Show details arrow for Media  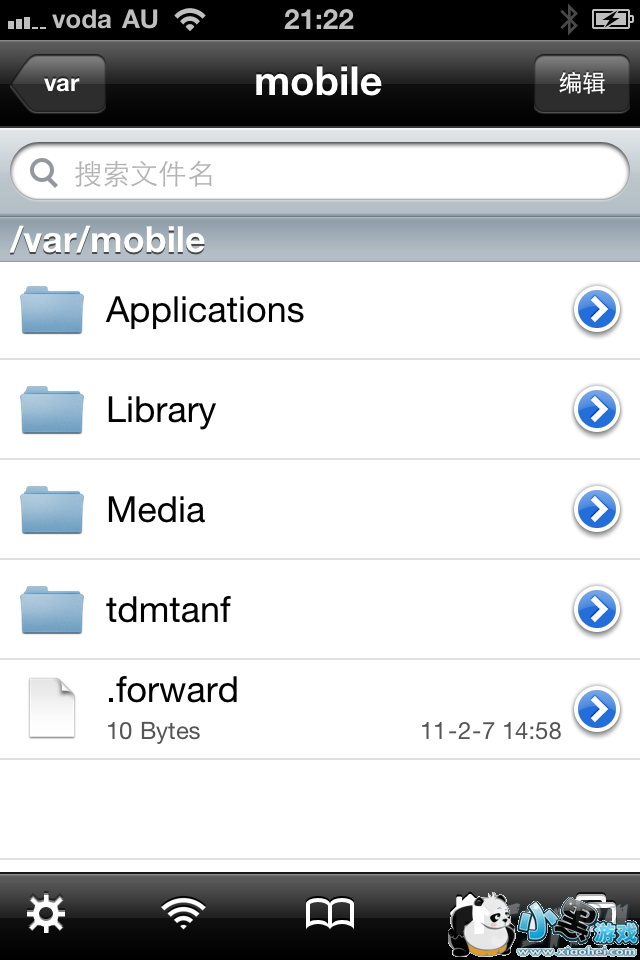pyautogui.click(x=597, y=510)
